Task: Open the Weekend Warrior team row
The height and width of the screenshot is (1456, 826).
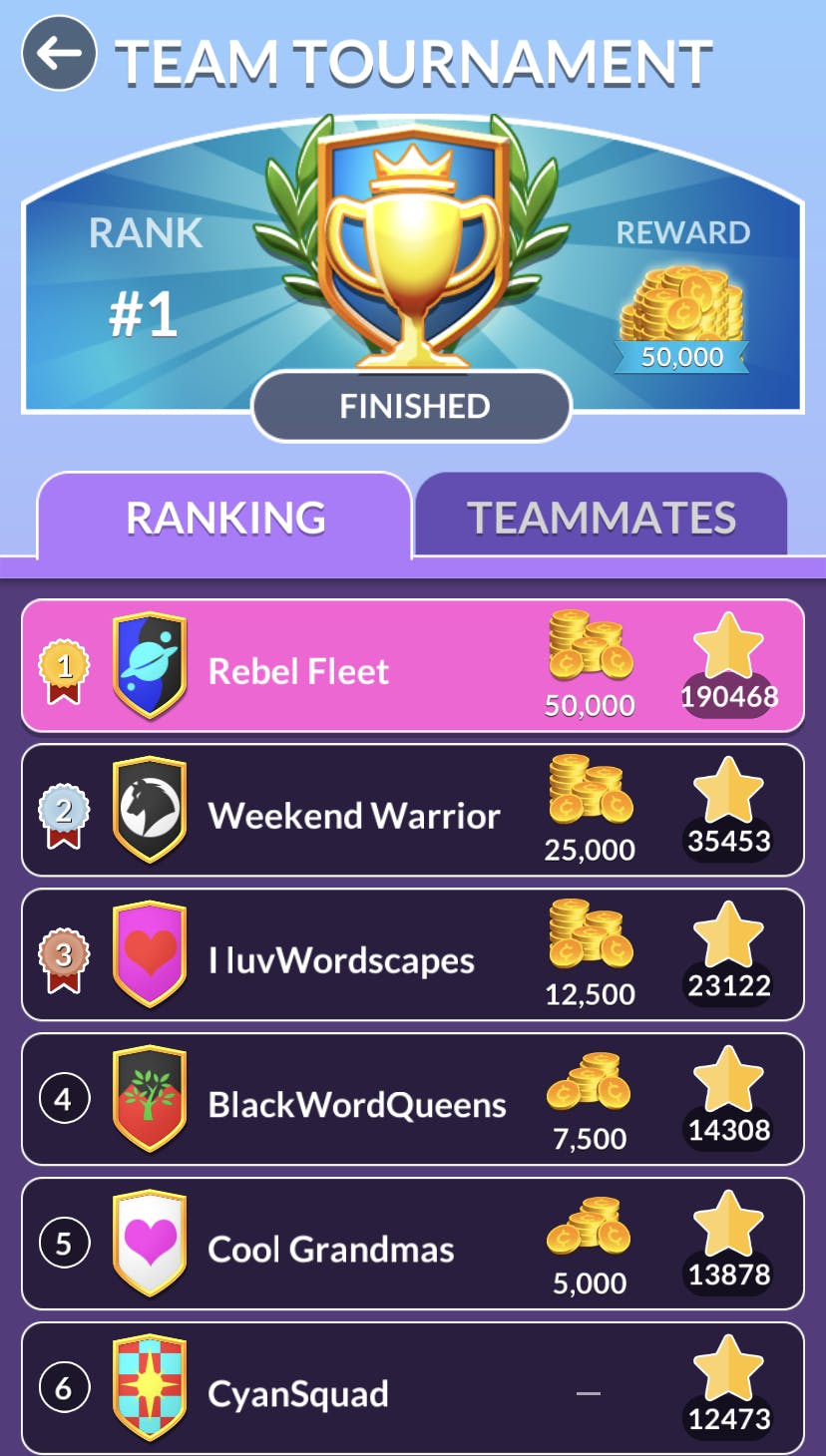Action: click(412, 812)
